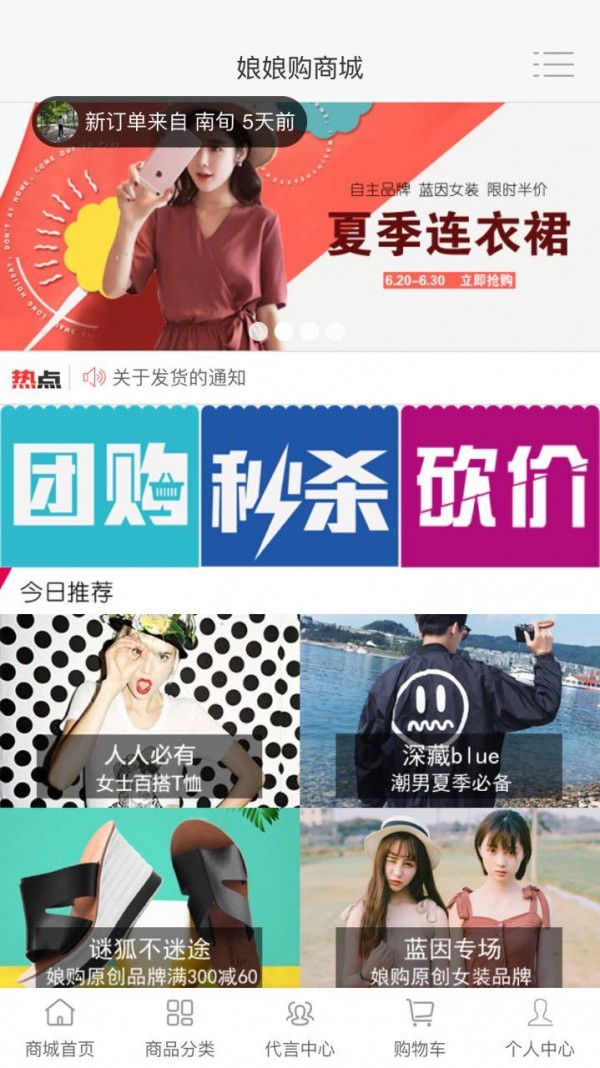600x1068 pixels.
Task: Open the 砍价 bargain section
Action: point(500,486)
